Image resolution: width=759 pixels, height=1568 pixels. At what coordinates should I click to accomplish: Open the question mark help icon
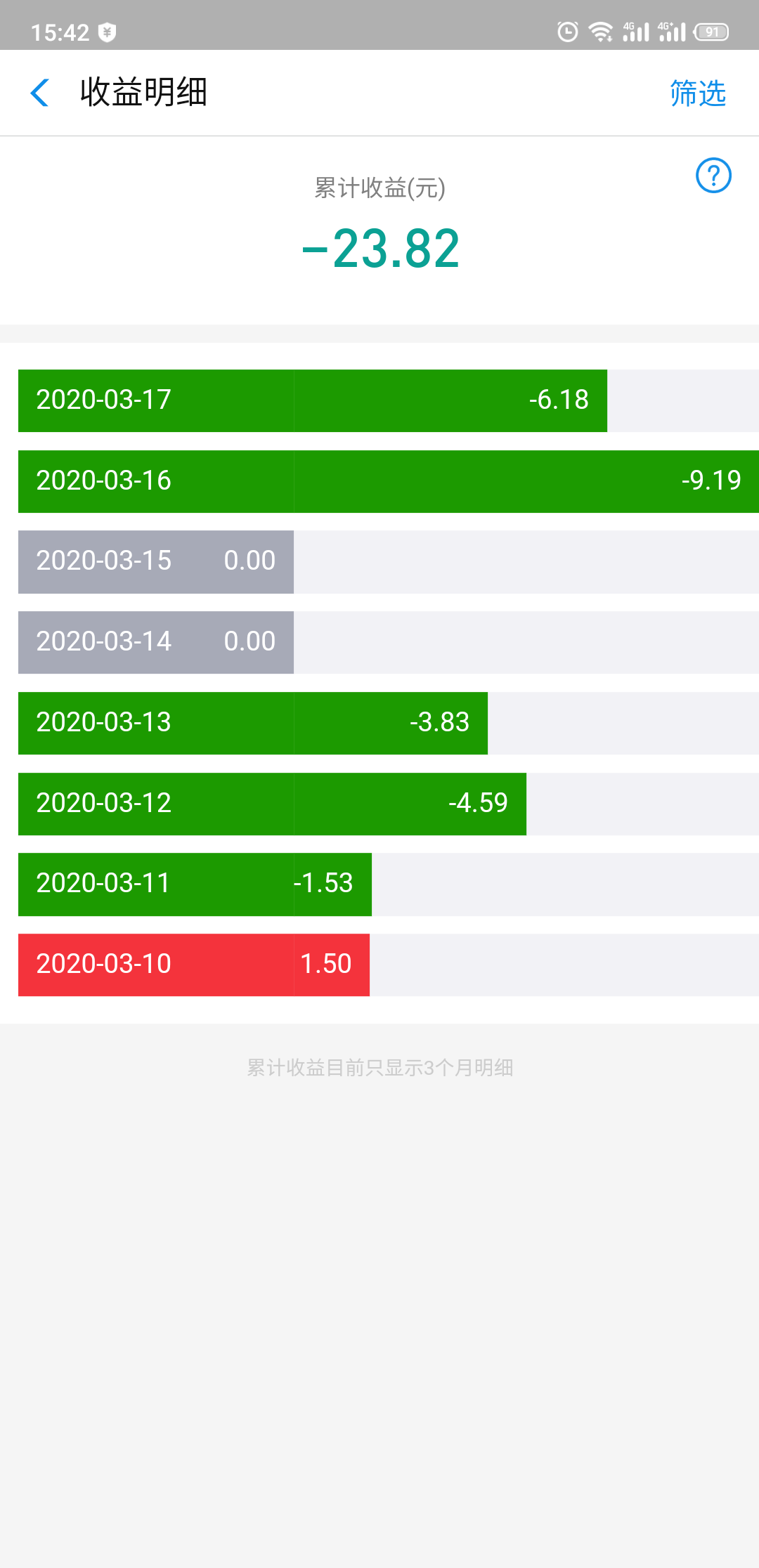click(713, 176)
